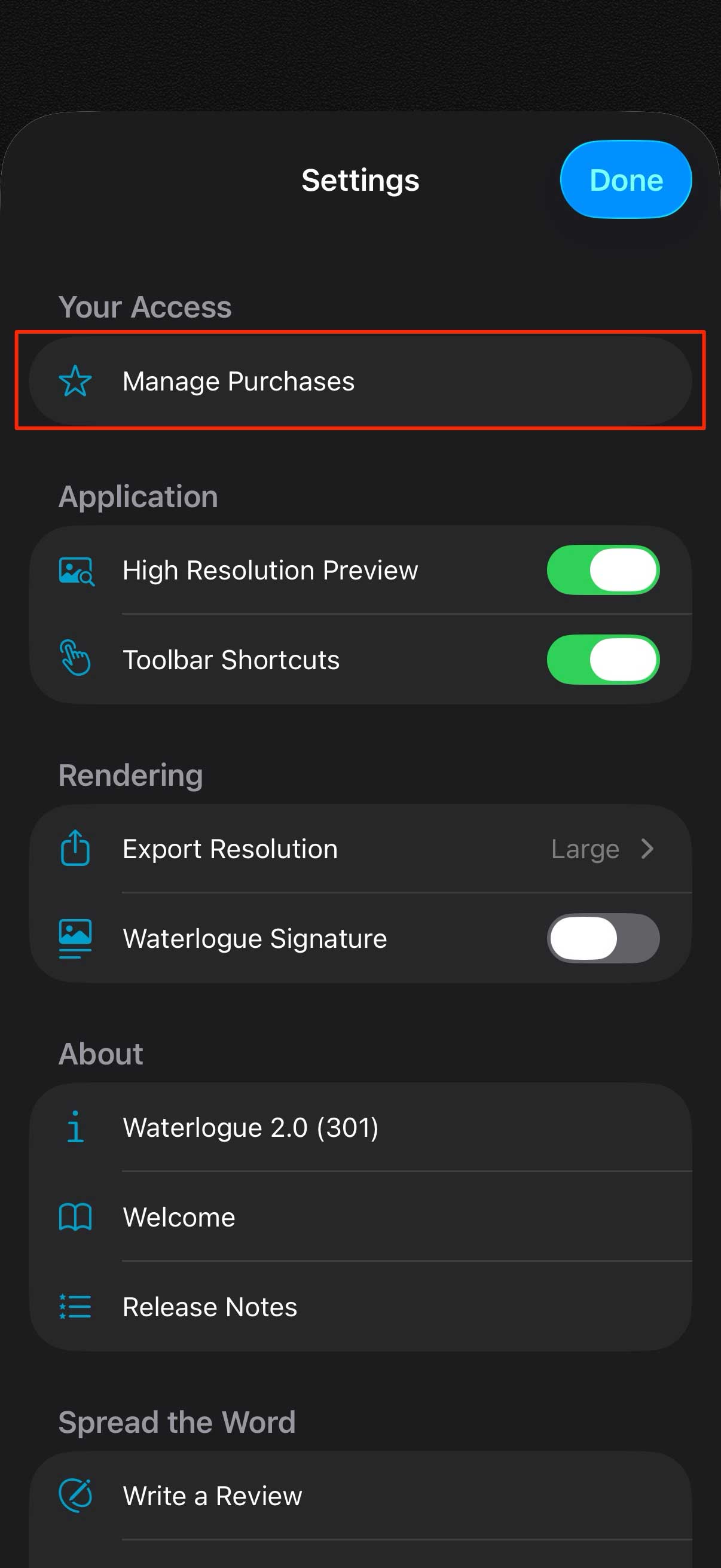721x1568 pixels.
Task: Turn off Toolbar Shortcuts
Action: tap(603, 659)
